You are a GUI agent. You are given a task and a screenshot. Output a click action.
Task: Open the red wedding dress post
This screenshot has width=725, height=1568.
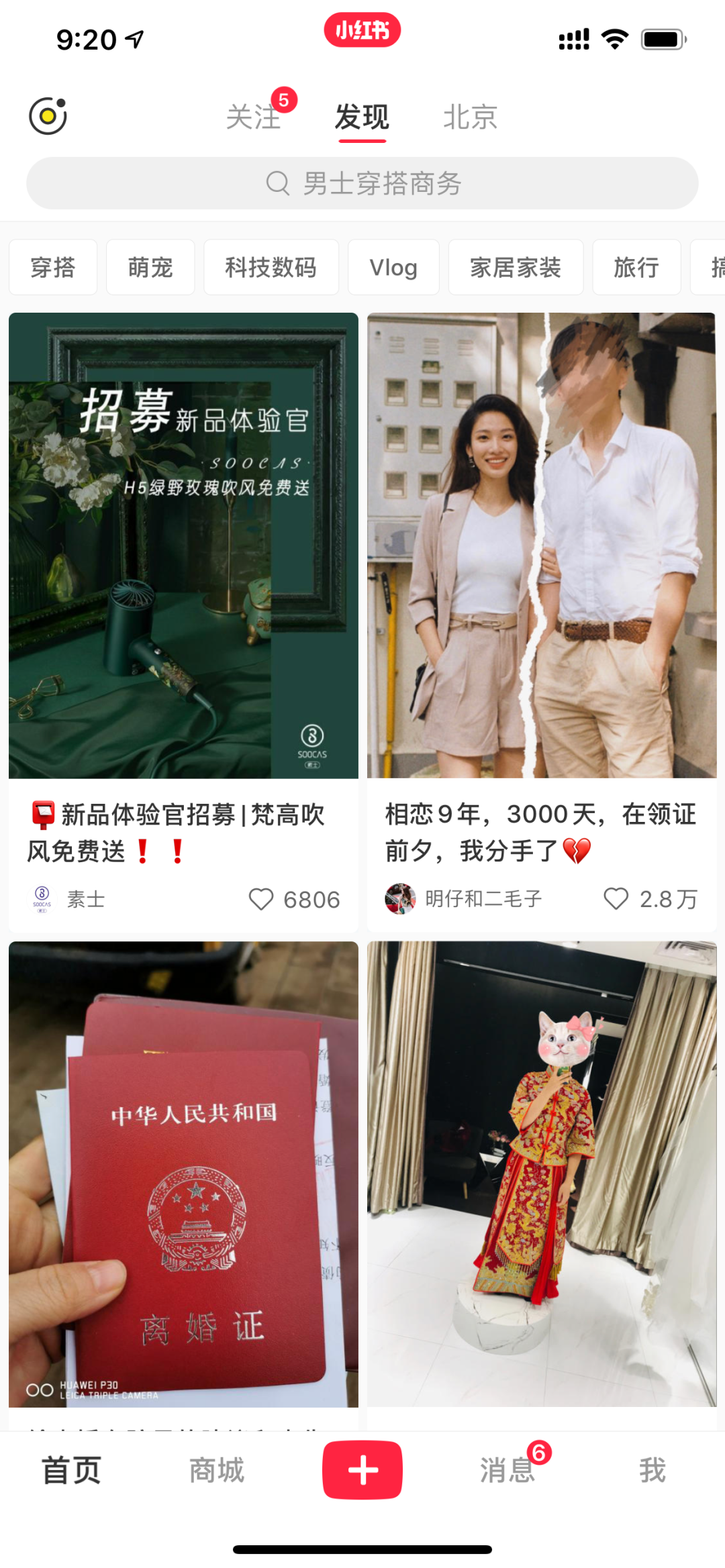pyautogui.click(x=542, y=1174)
